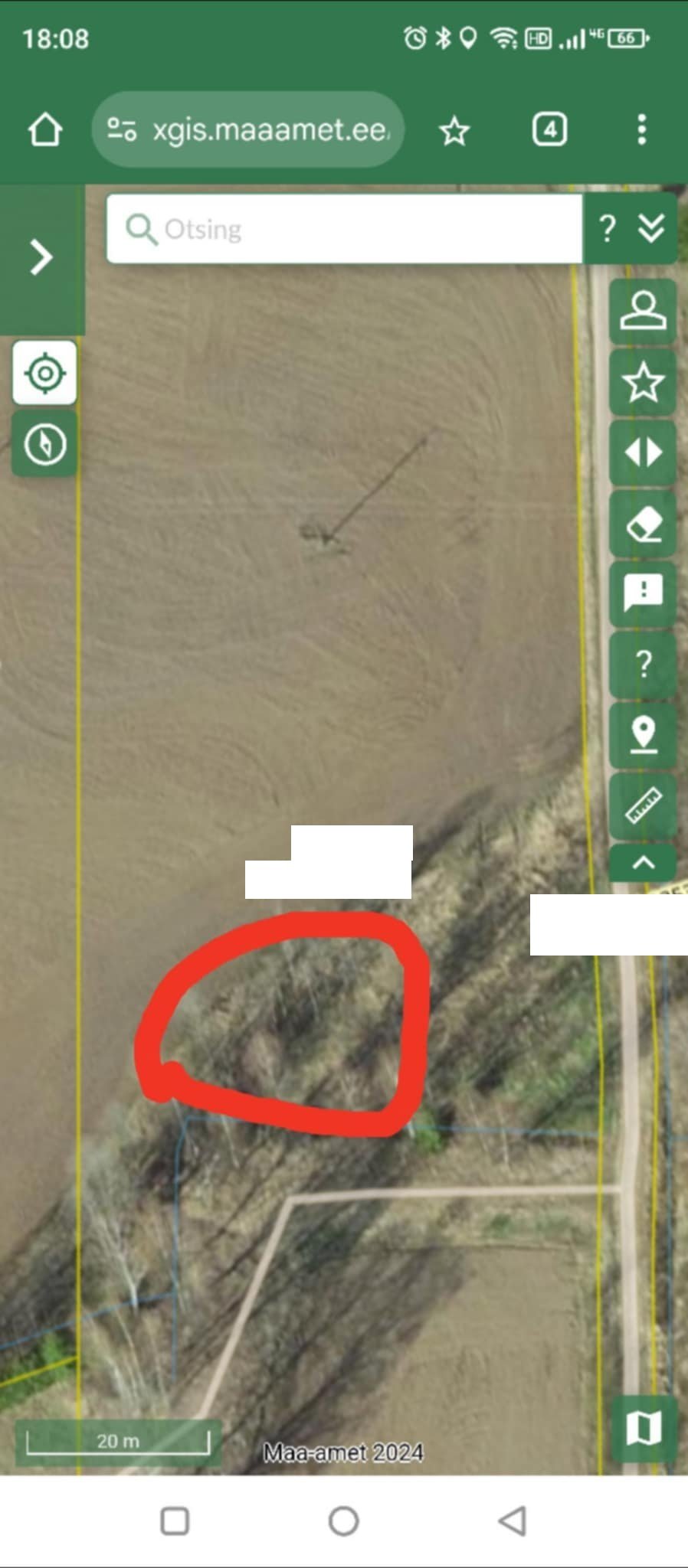Select the eraser tool

pyautogui.click(x=643, y=524)
